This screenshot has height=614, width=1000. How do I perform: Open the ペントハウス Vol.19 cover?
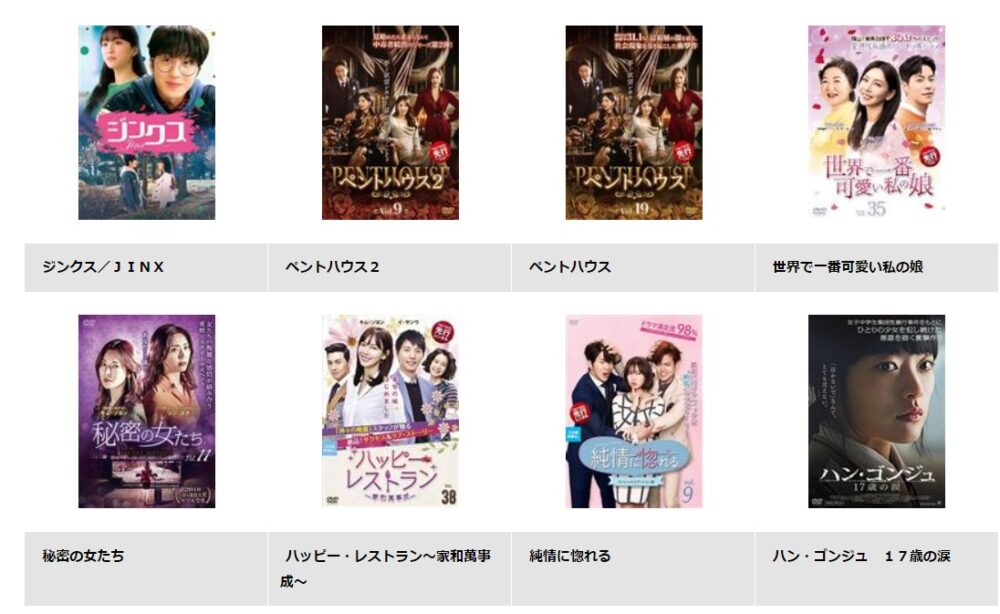633,122
